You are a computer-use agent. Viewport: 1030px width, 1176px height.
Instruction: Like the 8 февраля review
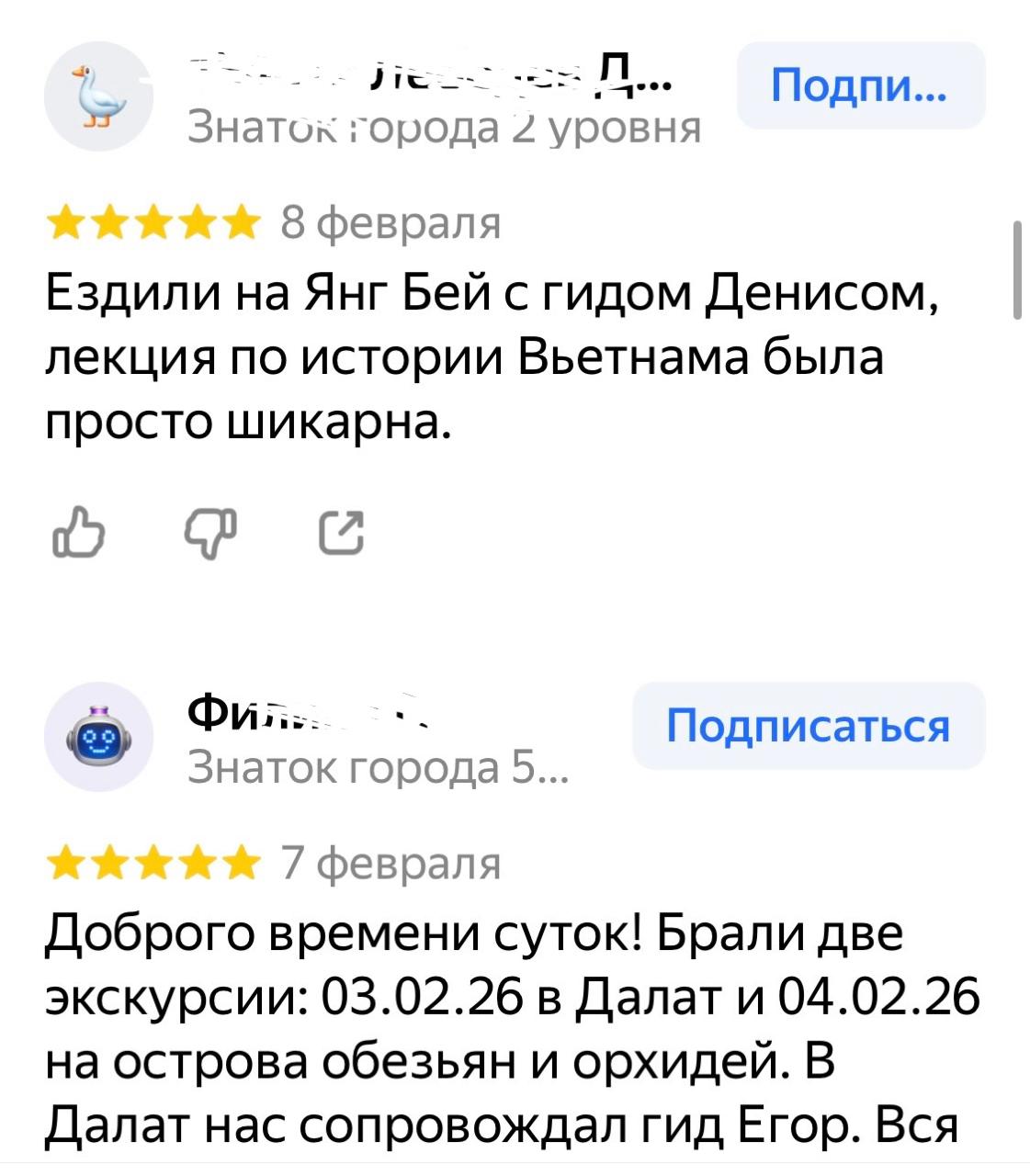pyautogui.click(x=77, y=533)
